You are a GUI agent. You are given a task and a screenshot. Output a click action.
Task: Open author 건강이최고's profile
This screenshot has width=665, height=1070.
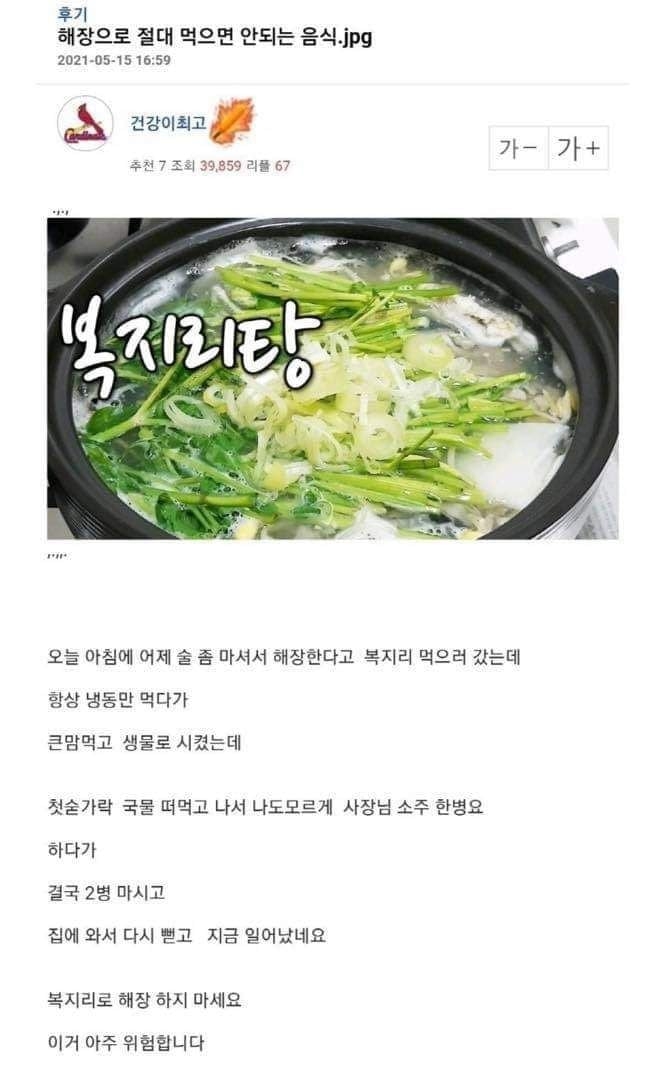[169, 123]
